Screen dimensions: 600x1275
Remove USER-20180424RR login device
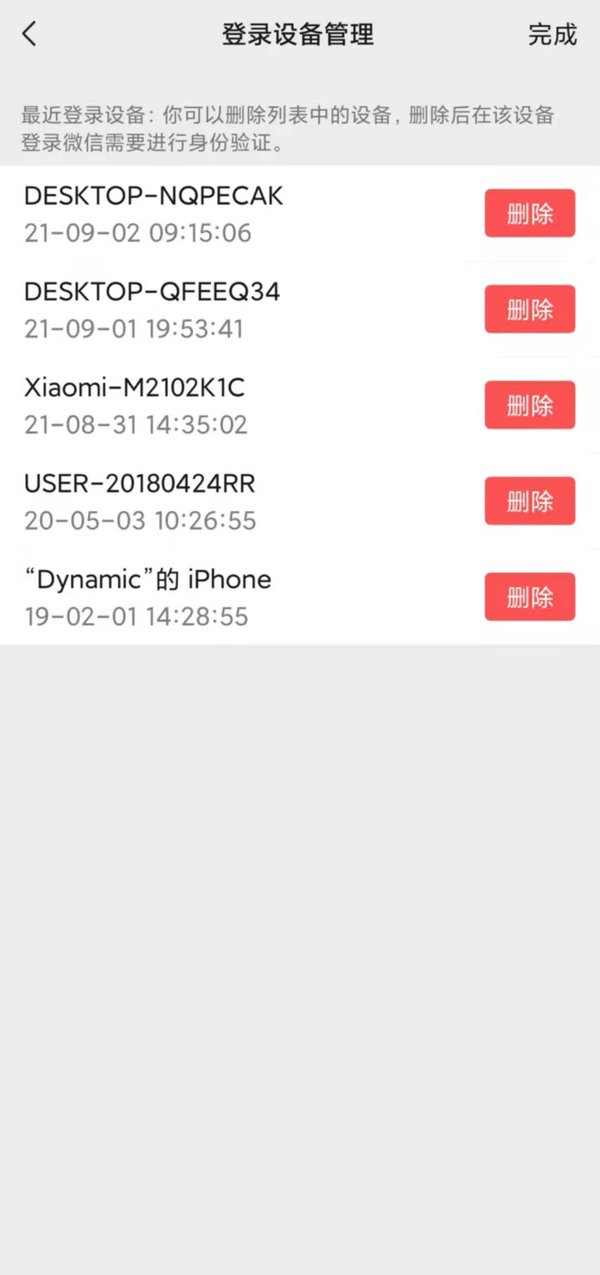pos(529,501)
